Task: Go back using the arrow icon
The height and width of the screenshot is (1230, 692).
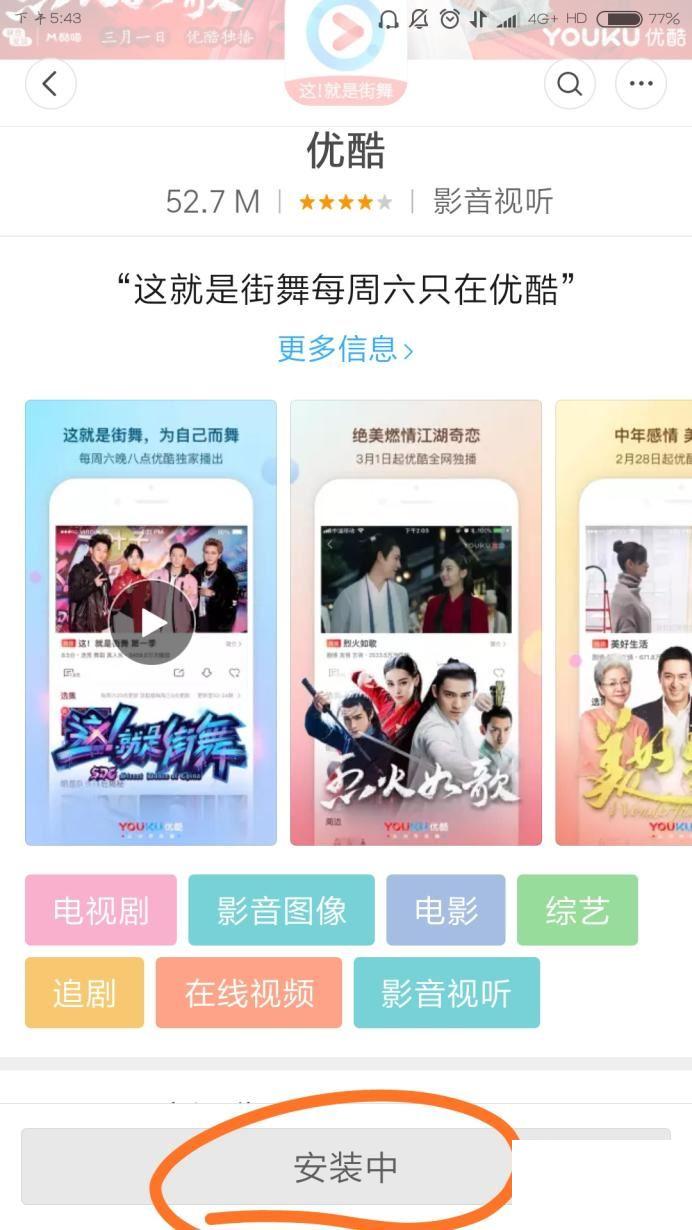Action: coord(50,84)
